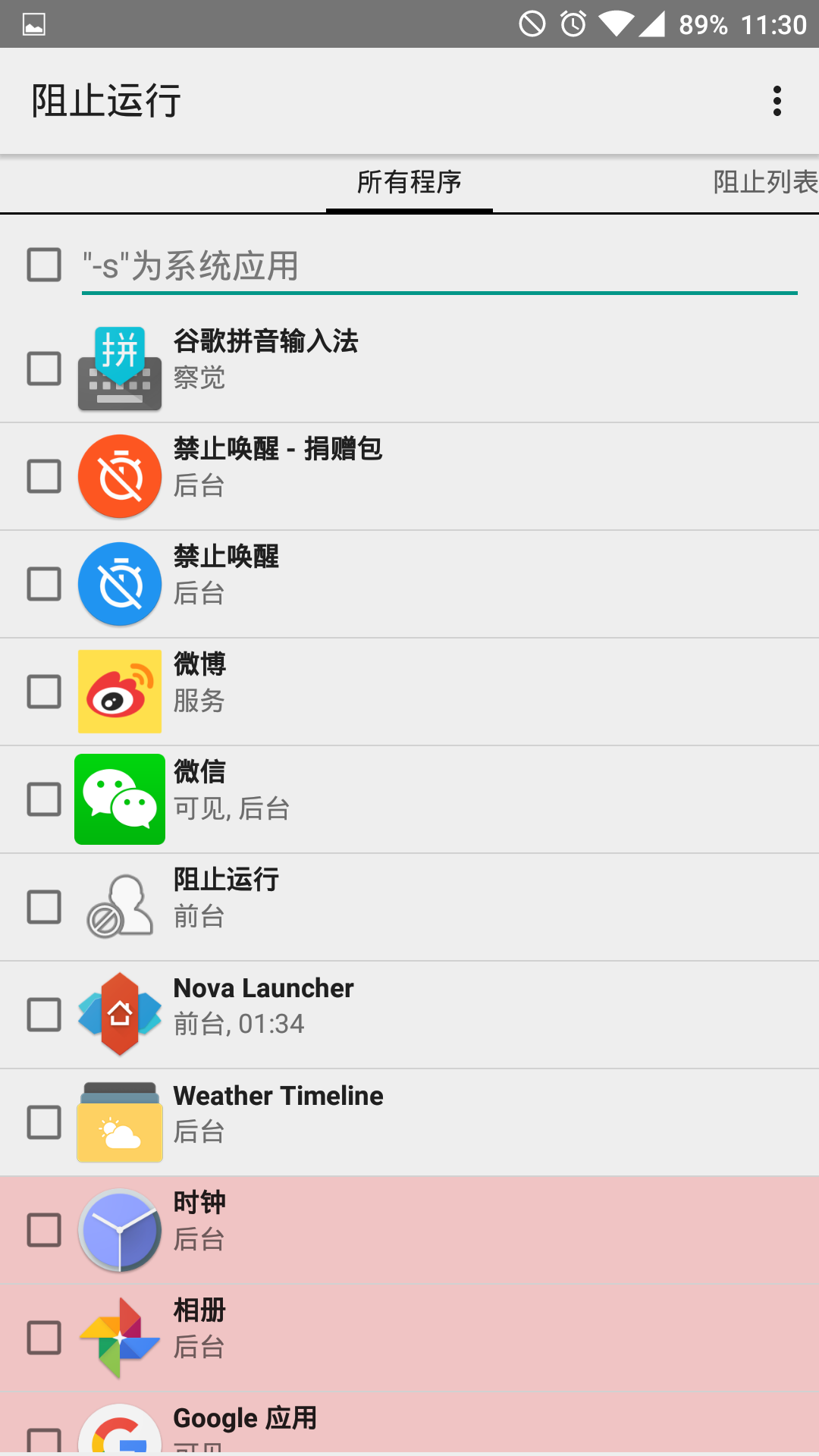Select the 所有程序 tab
The image size is (819, 1456).
click(409, 183)
